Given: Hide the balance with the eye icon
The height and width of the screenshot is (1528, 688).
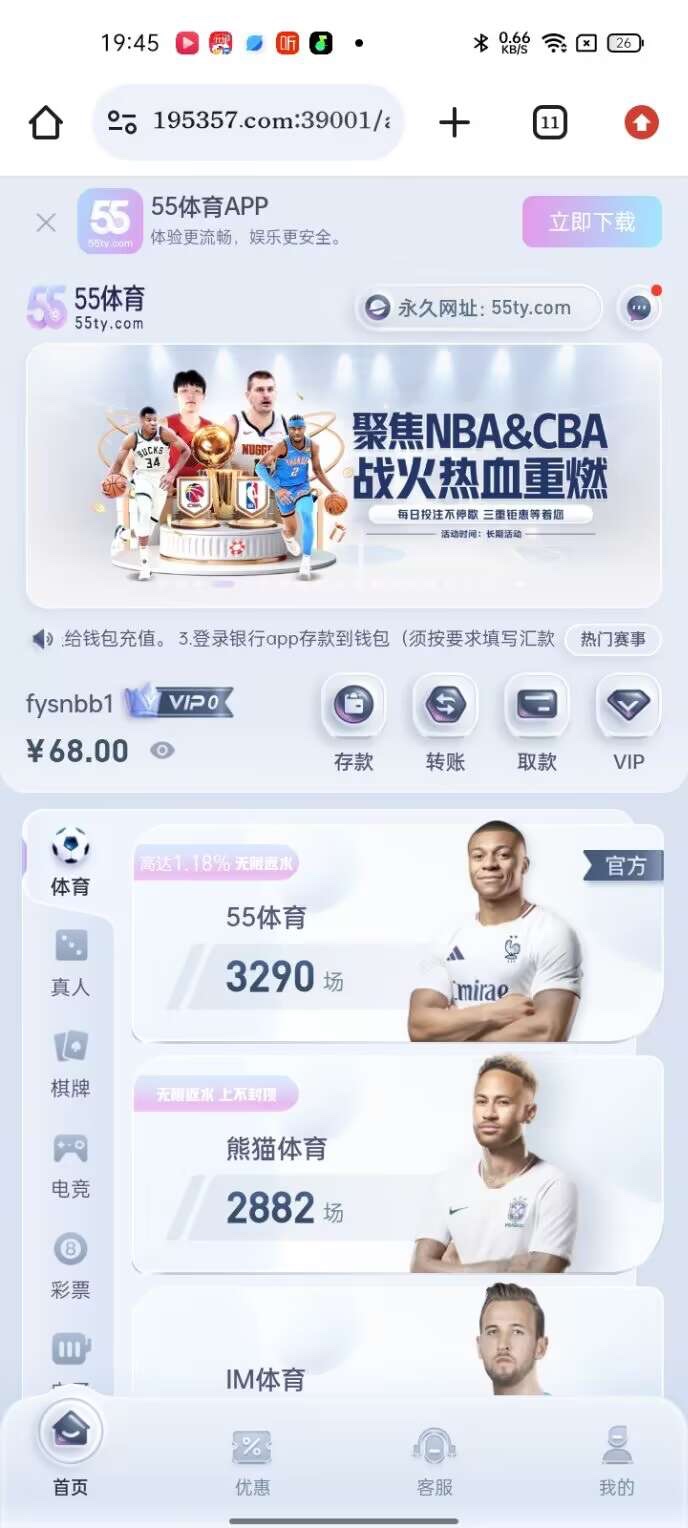Looking at the screenshot, I should pyautogui.click(x=162, y=750).
